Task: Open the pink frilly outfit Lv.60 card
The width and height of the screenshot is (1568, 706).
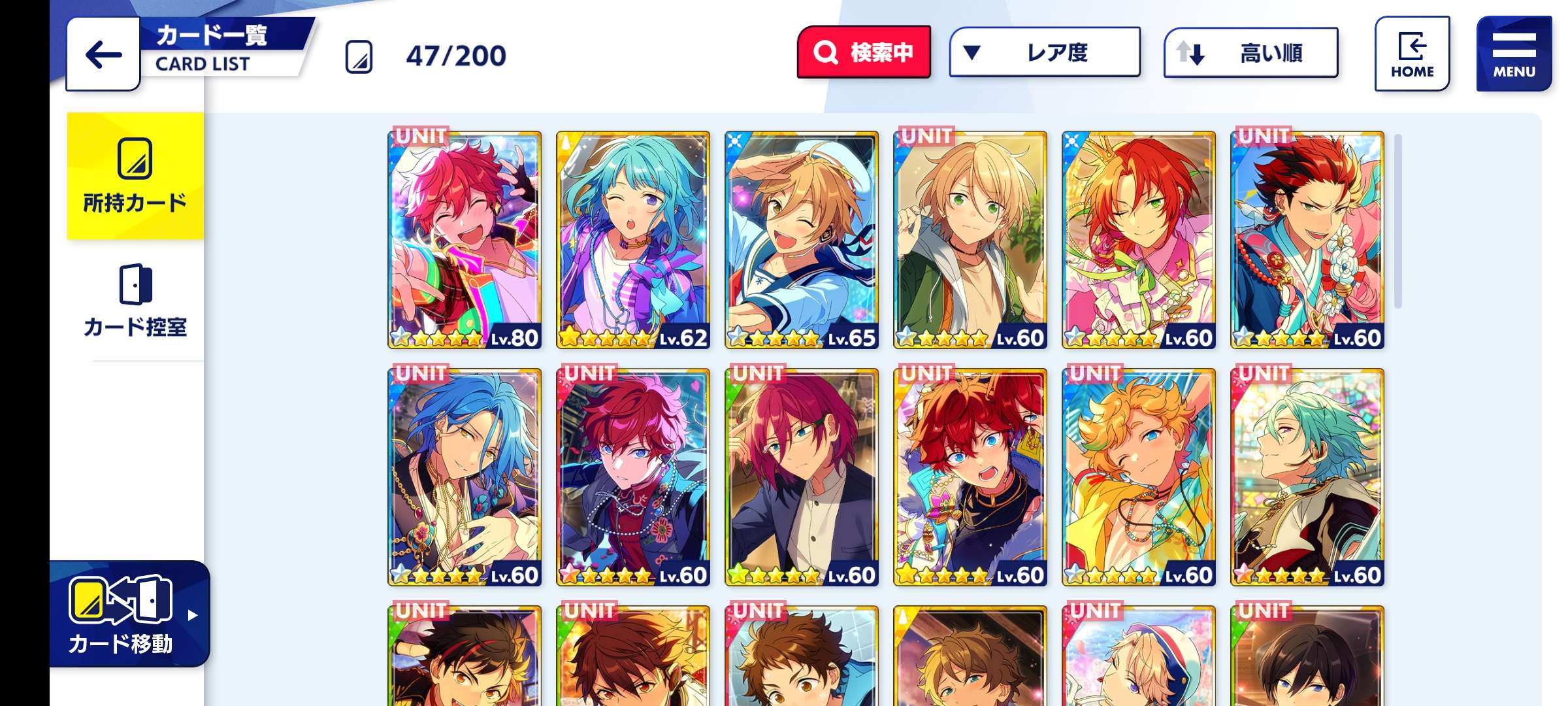Action: 1138,240
